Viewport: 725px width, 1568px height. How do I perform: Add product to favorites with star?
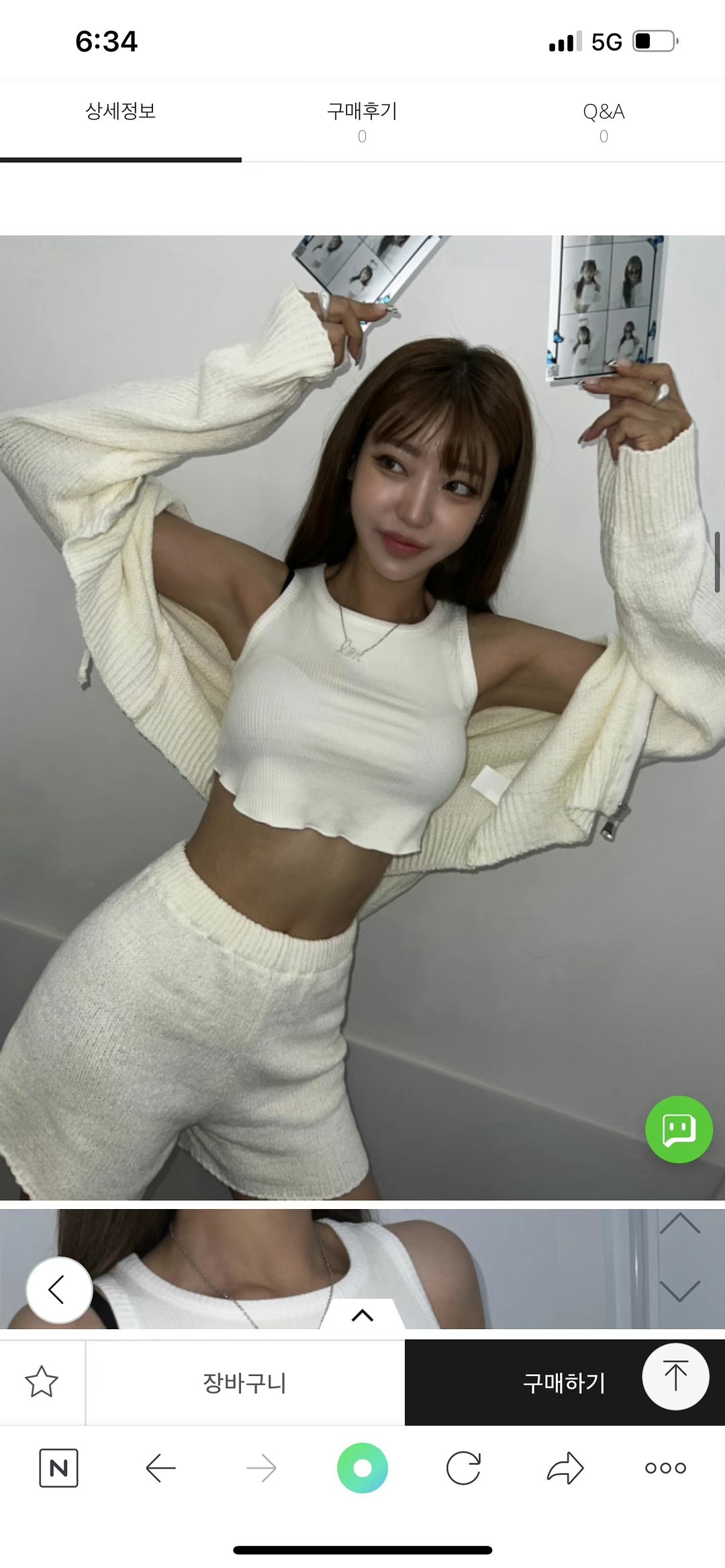42,1382
